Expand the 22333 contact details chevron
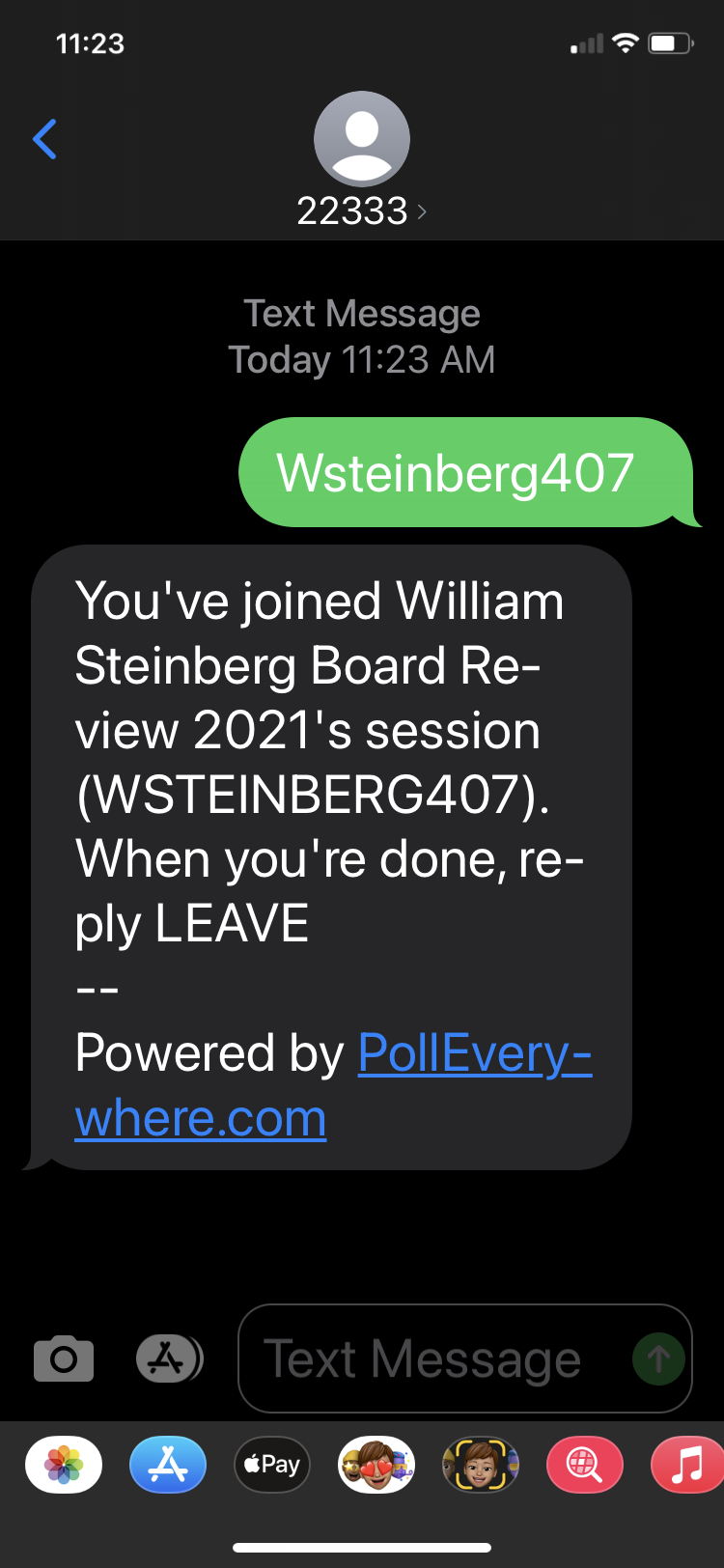The image size is (724, 1568). point(421,210)
